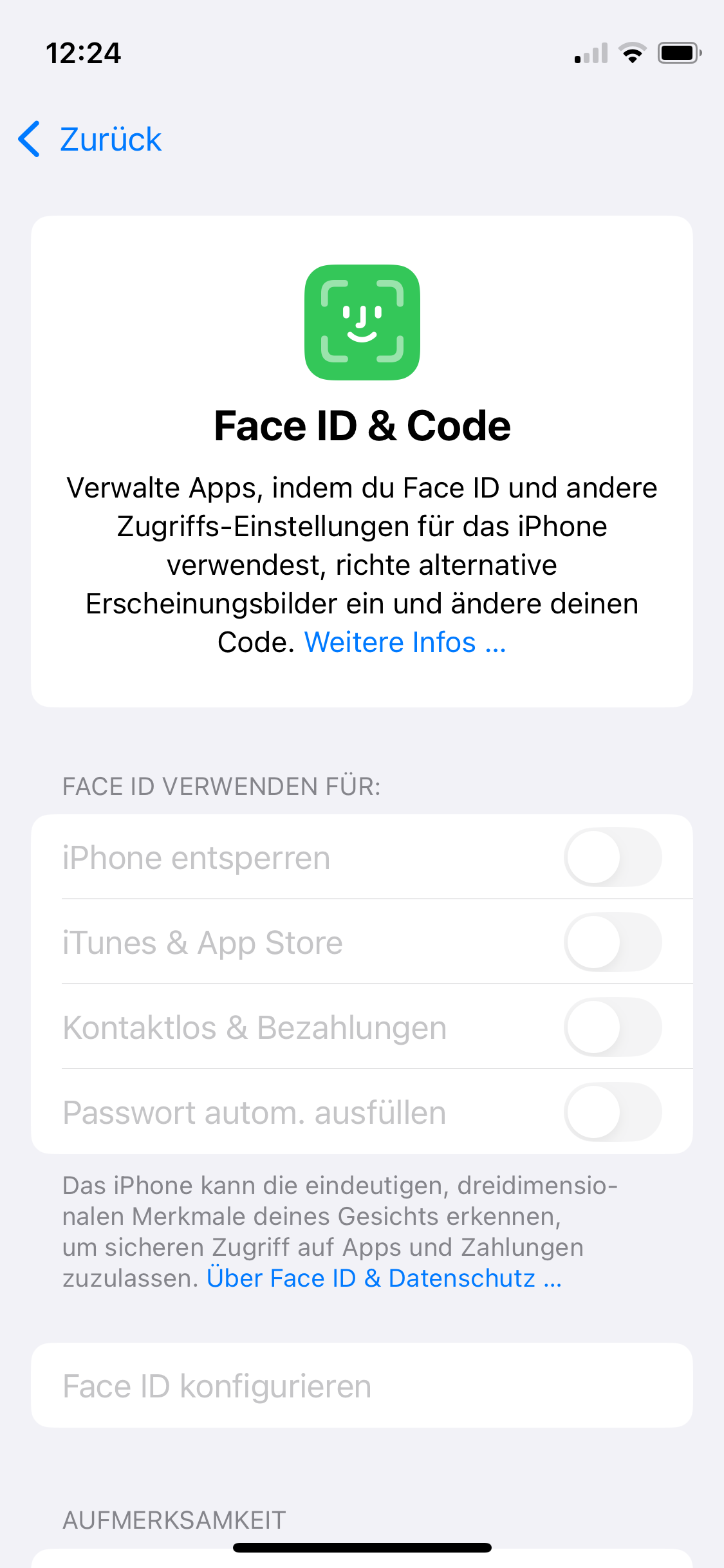Open the Weitere Infos link
The height and width of the screenshot is (1568, 724).
(x=405, y=642)
